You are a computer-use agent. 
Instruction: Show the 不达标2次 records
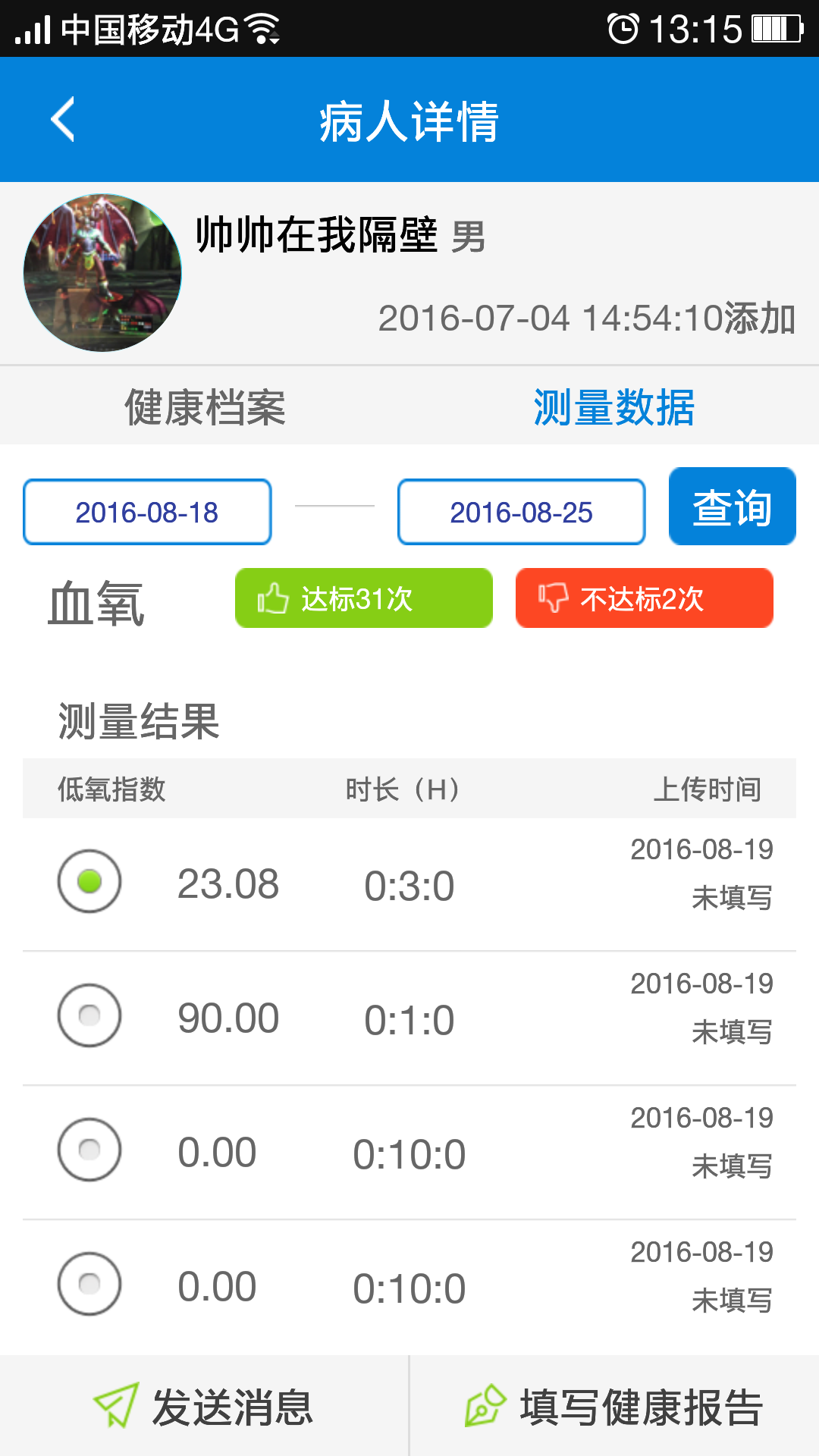pyautogui.click(x=644, y=598)
